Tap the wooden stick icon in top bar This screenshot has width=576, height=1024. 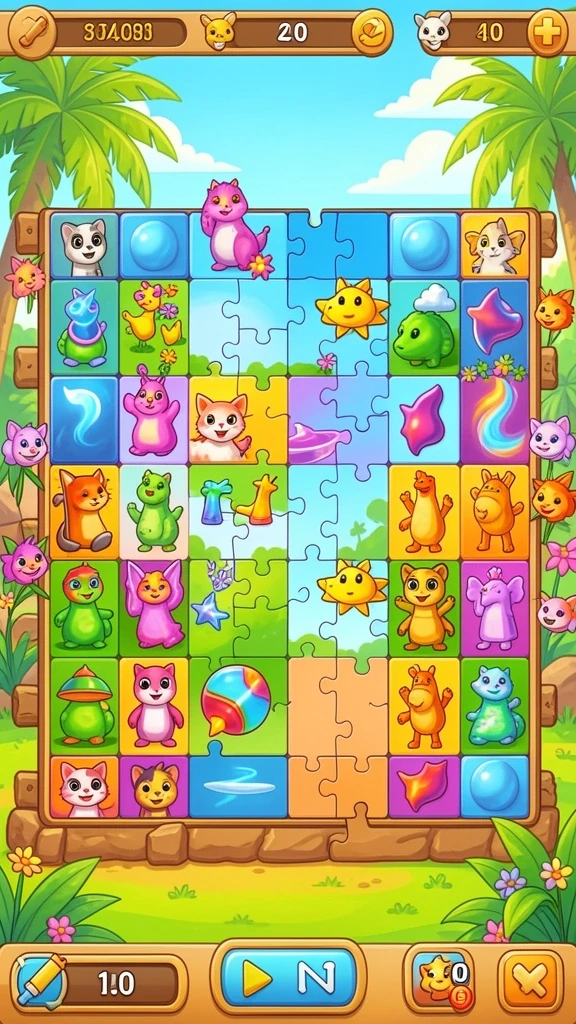[x=31, y=31]
